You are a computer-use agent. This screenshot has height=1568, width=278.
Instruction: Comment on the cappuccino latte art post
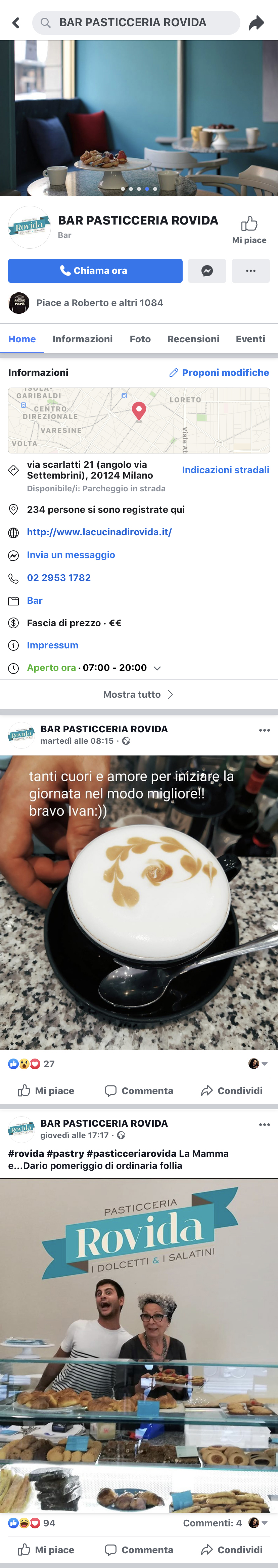[139, 1091]
